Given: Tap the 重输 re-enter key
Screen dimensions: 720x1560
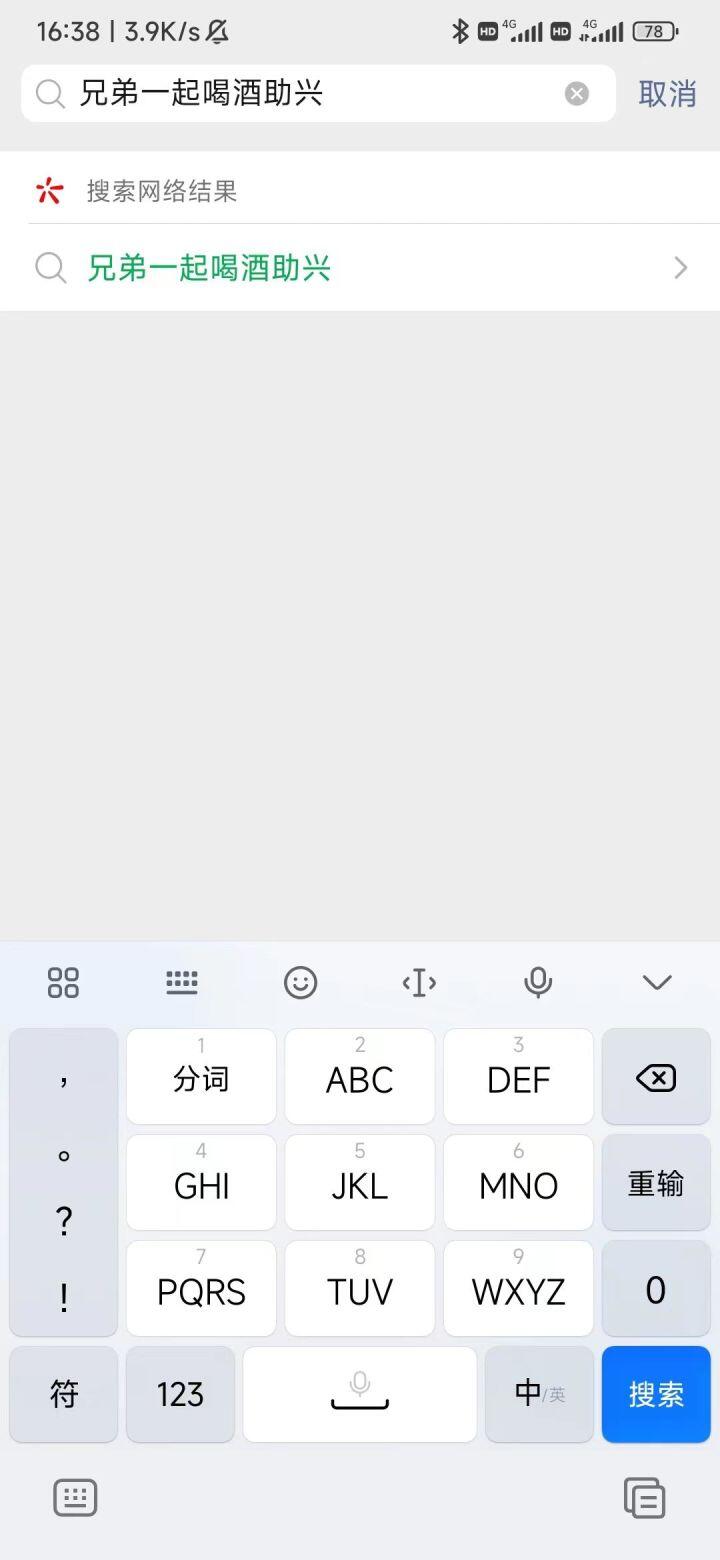Looking at the screenshot, I should tap(656, 1184).
